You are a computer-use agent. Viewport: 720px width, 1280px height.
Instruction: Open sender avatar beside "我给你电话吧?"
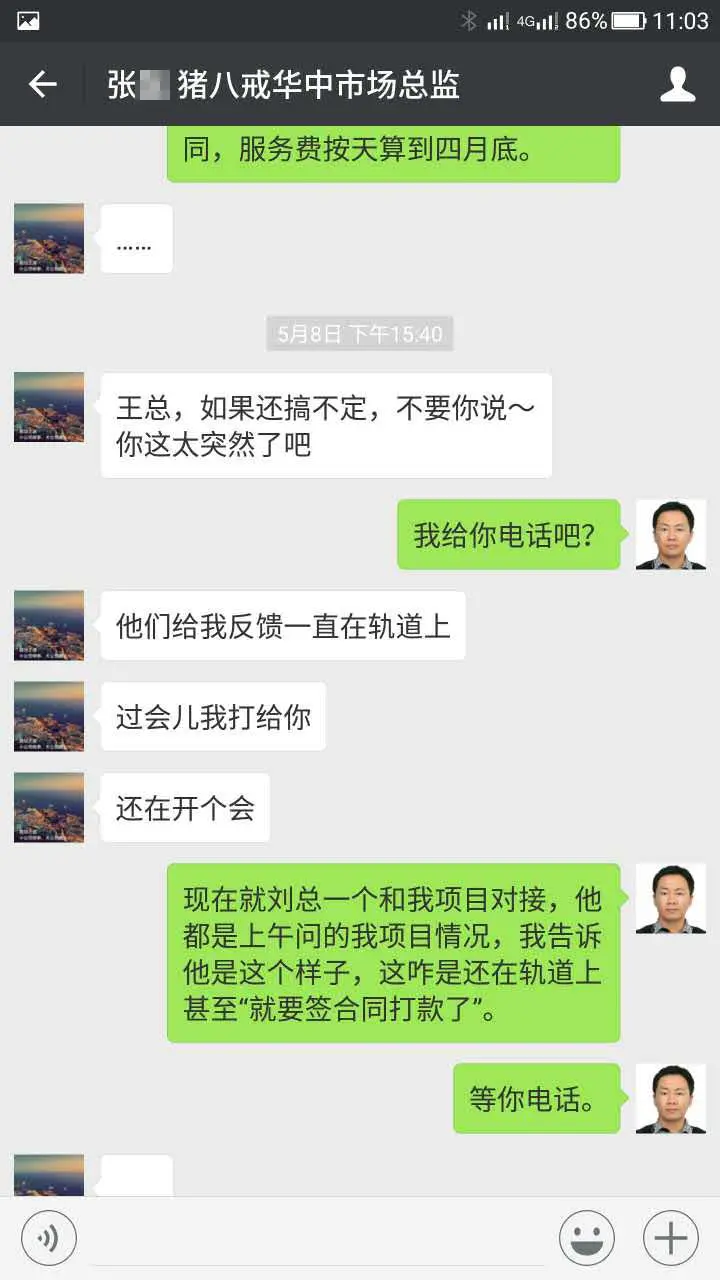coord(670,535)
